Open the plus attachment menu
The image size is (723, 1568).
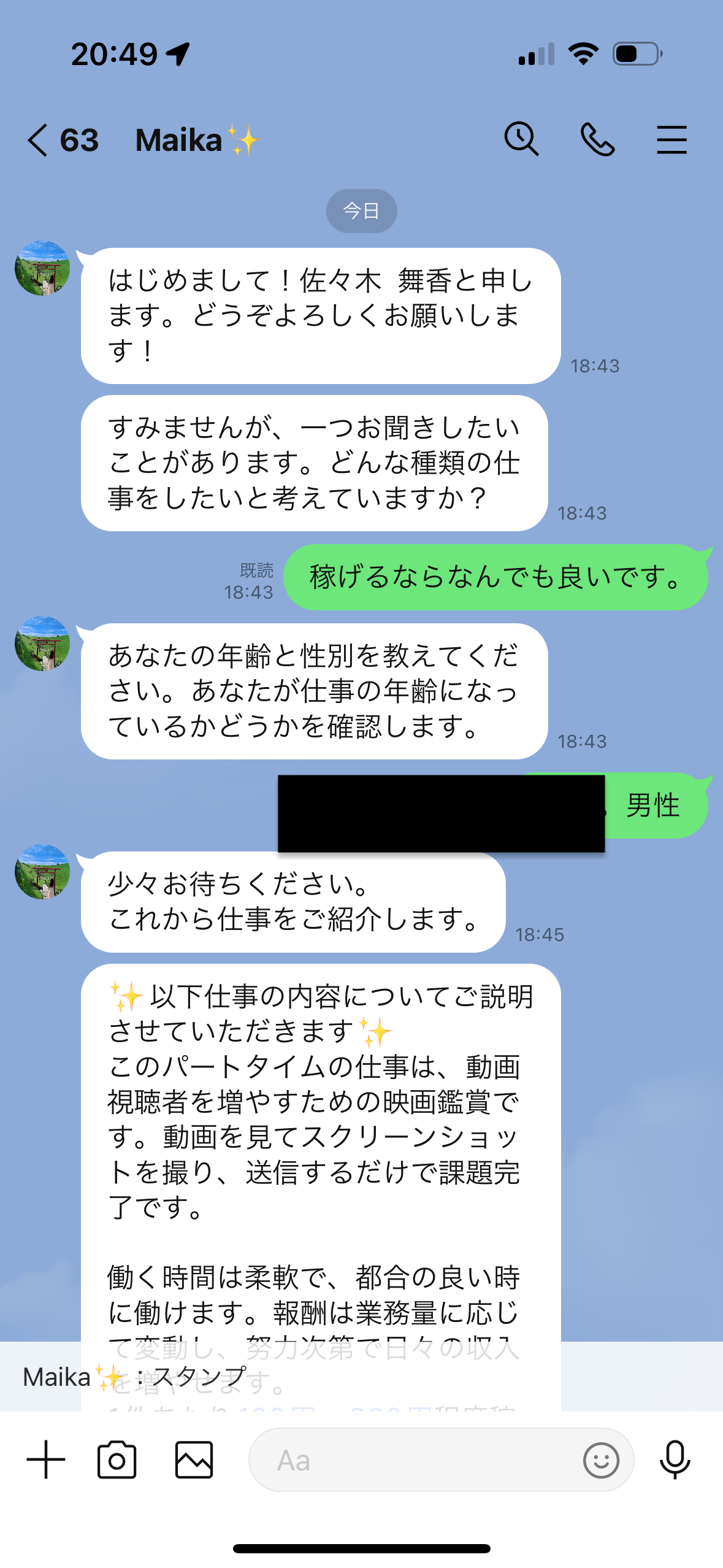click(x=46, y=1459)
